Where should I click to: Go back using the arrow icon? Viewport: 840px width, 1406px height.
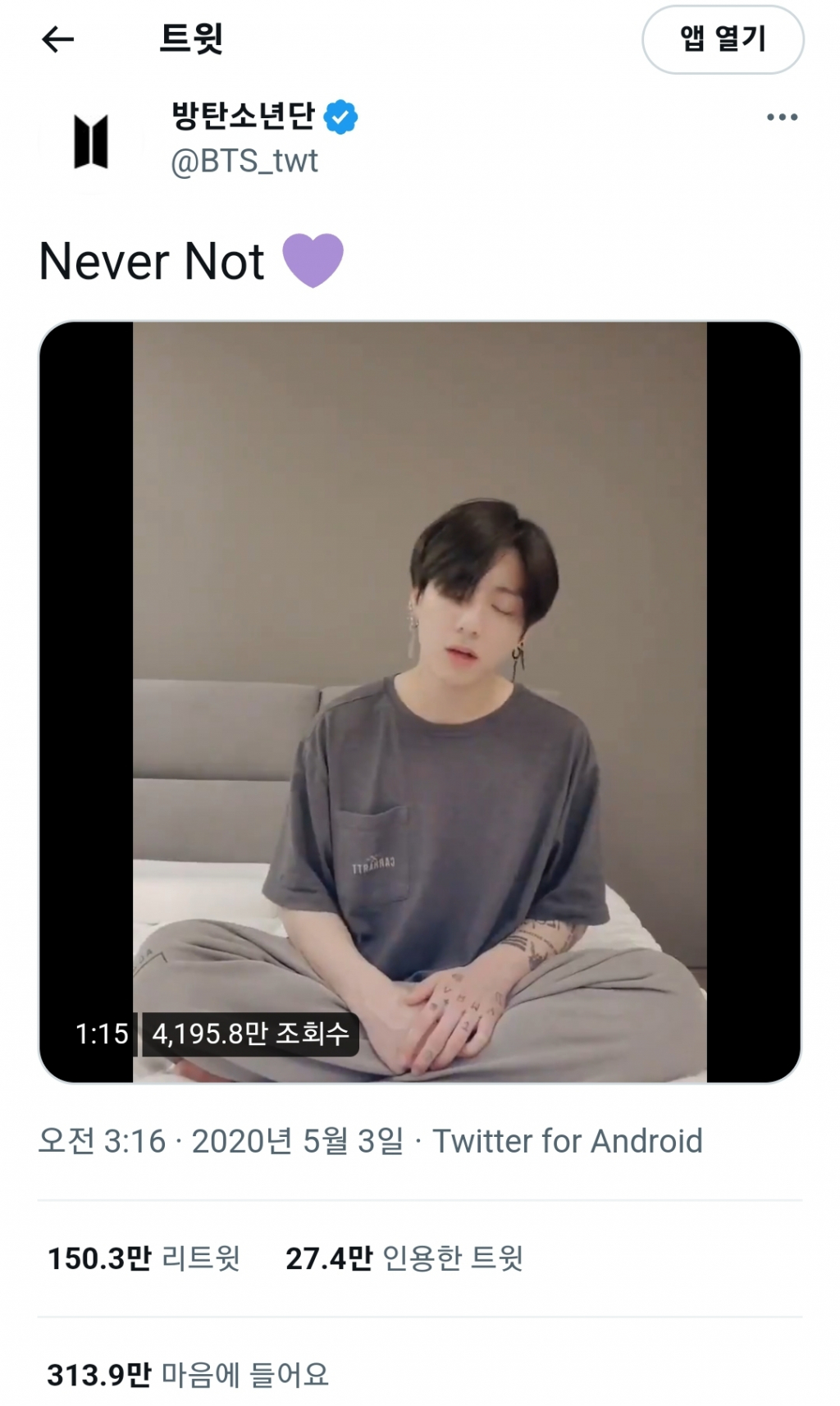[x=58, y=39]
